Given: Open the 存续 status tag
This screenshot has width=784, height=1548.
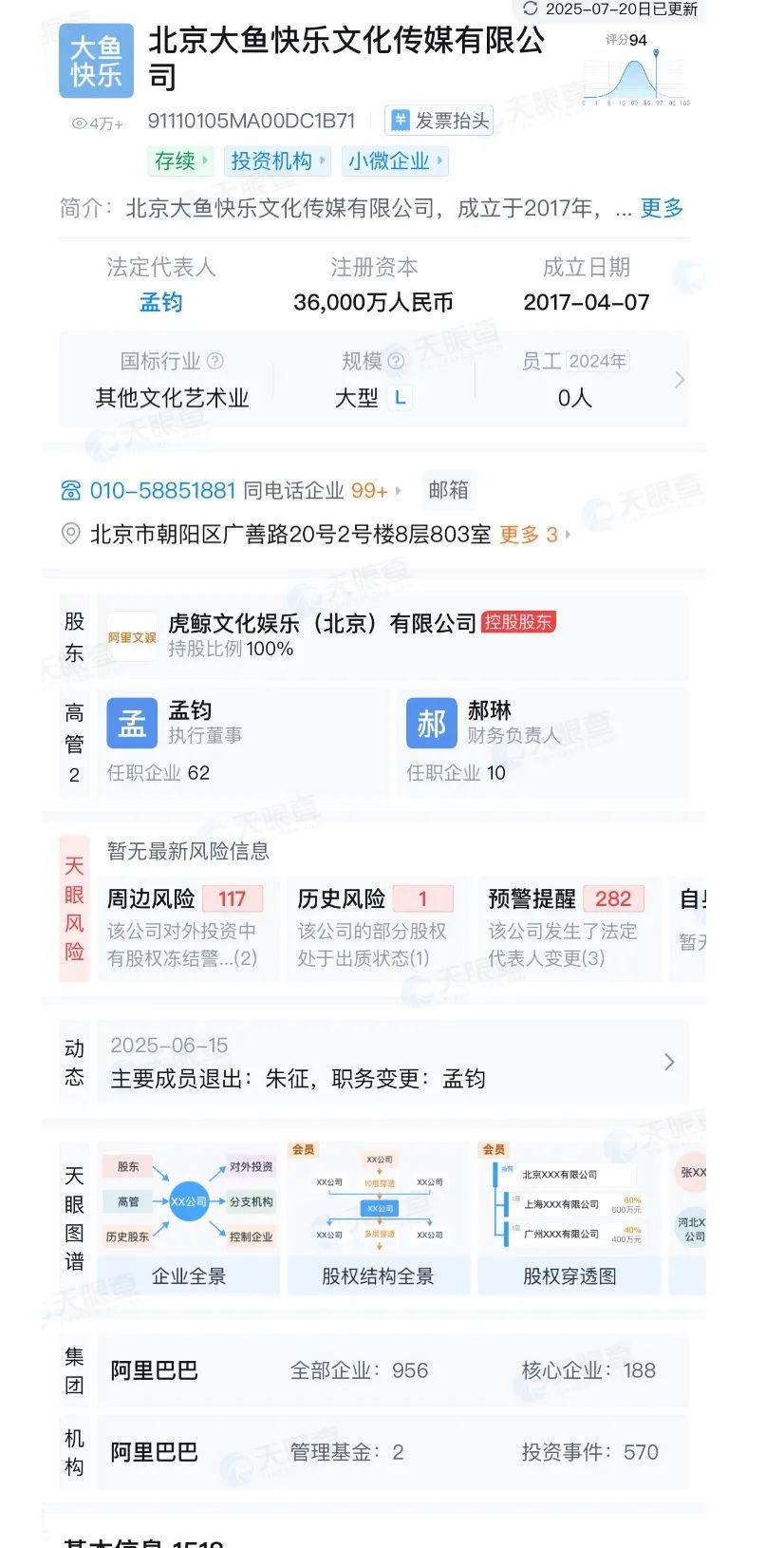Looking at the screenshot, I should (180, 161).
